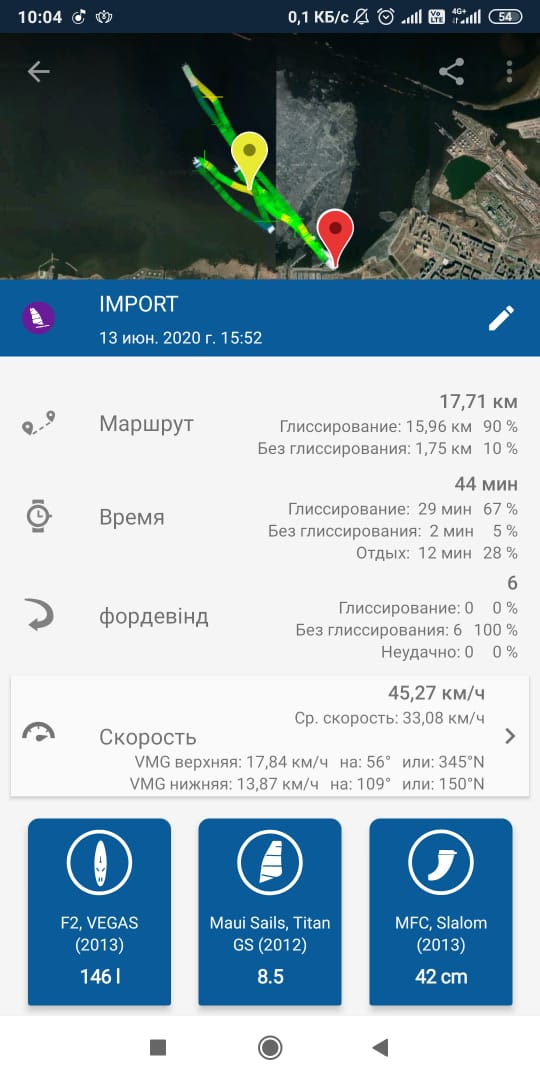
Task: Tap the system home button
Action: tap(270, 1048)
